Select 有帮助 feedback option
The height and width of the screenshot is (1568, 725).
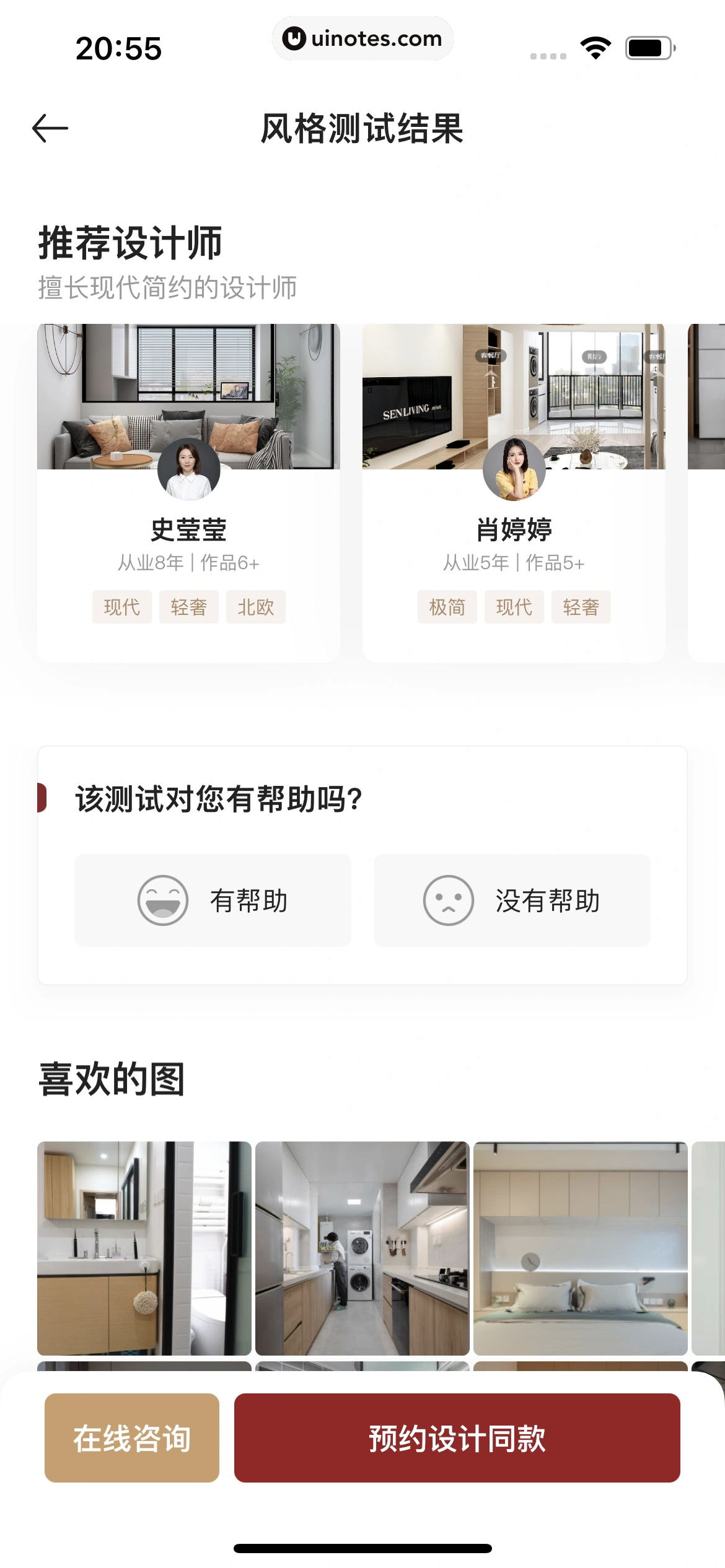click(x=213, y=900)
